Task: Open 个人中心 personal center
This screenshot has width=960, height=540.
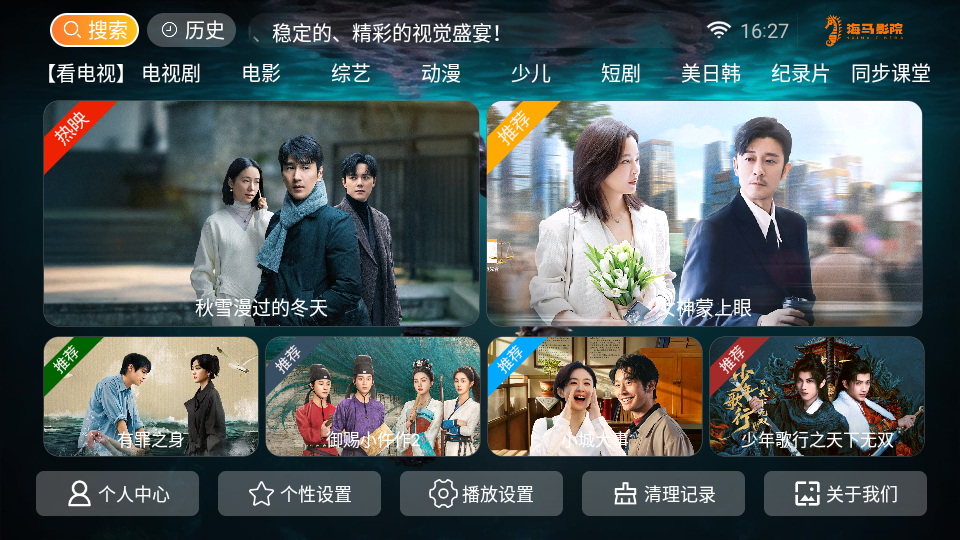Action: point(118,494)
